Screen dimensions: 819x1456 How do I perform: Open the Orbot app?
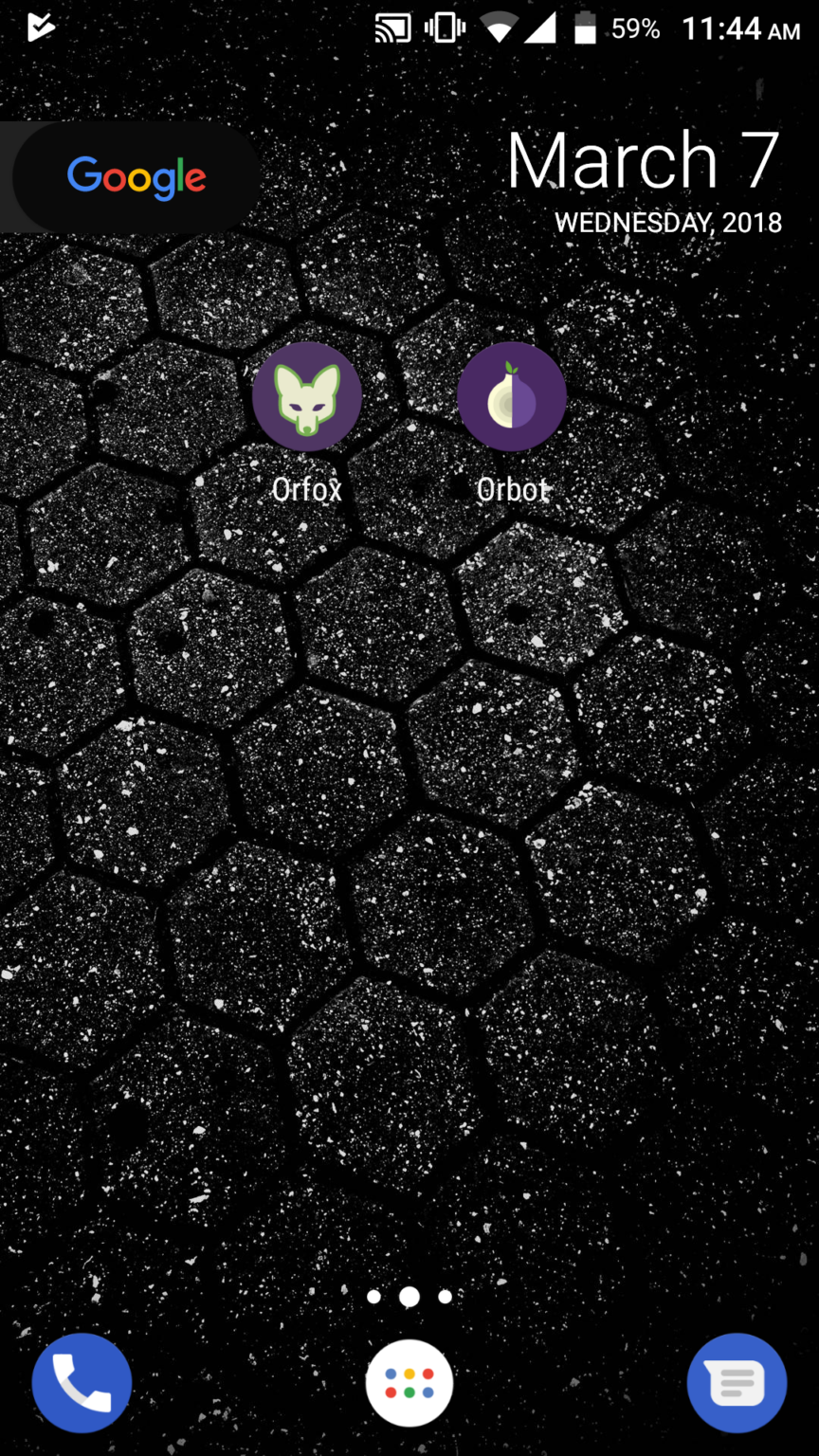click(512, 397)
